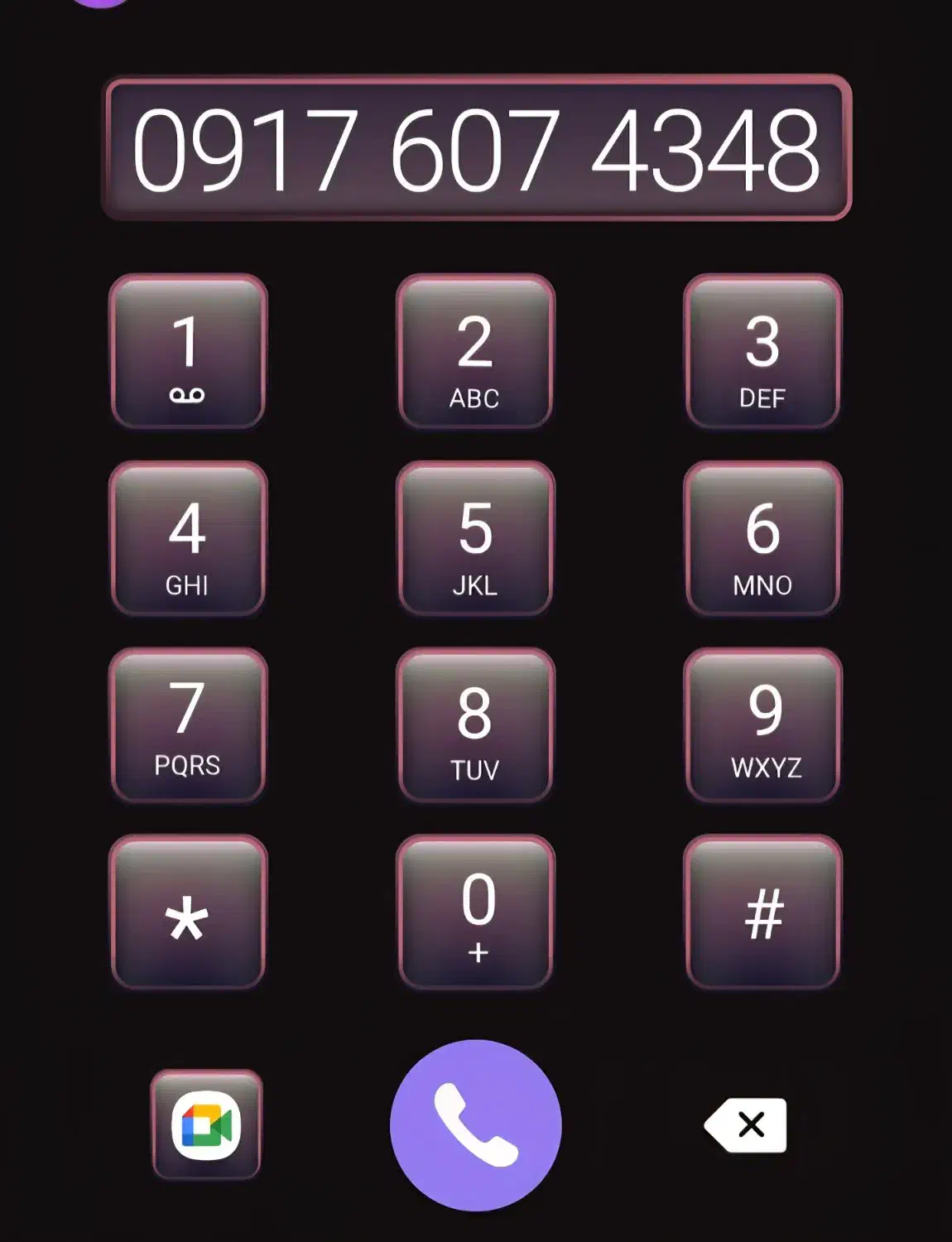
Task: Tap the star key
Action: 188,912
